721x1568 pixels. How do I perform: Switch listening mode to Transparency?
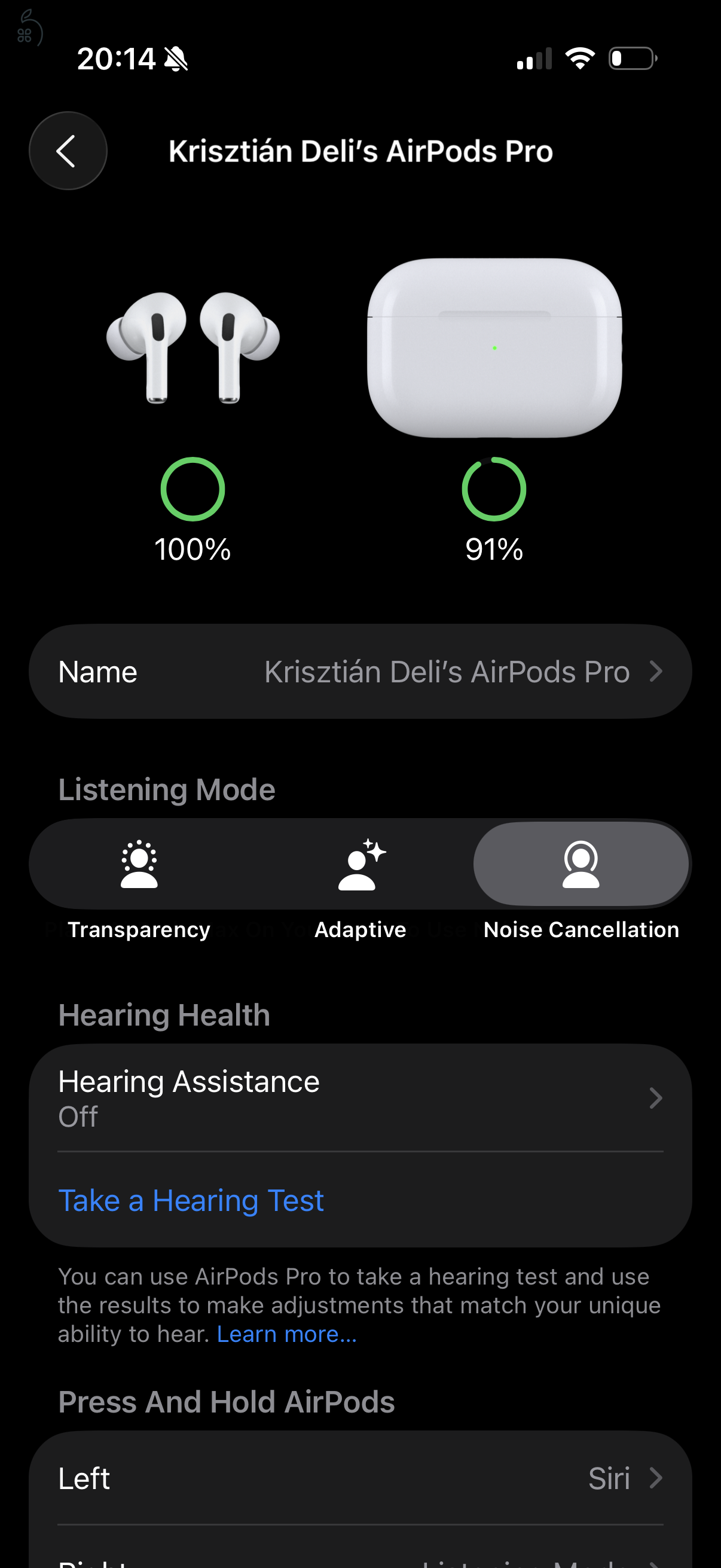[x=139, y=864]
